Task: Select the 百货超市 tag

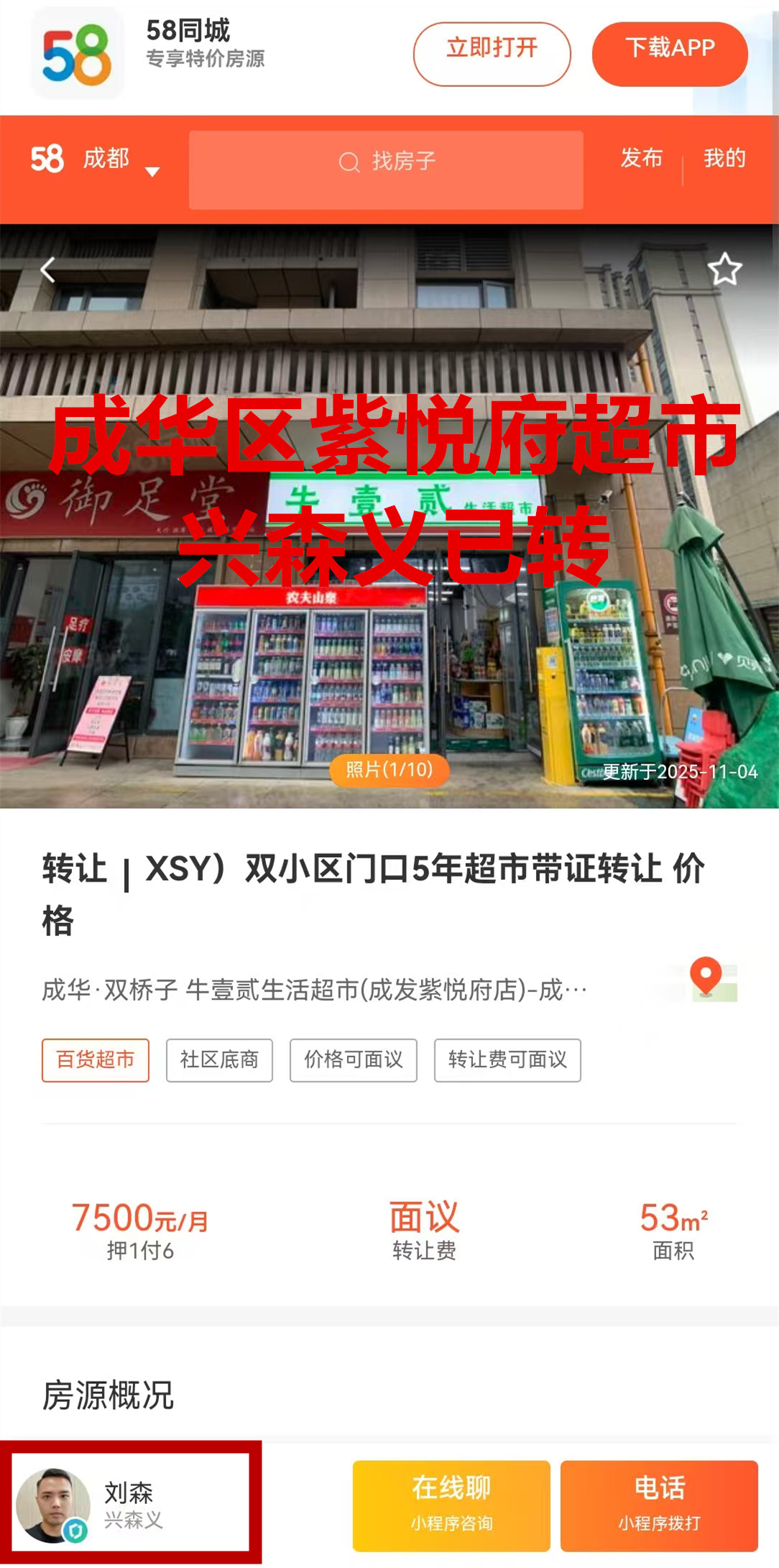Action: pos(96,1060)
